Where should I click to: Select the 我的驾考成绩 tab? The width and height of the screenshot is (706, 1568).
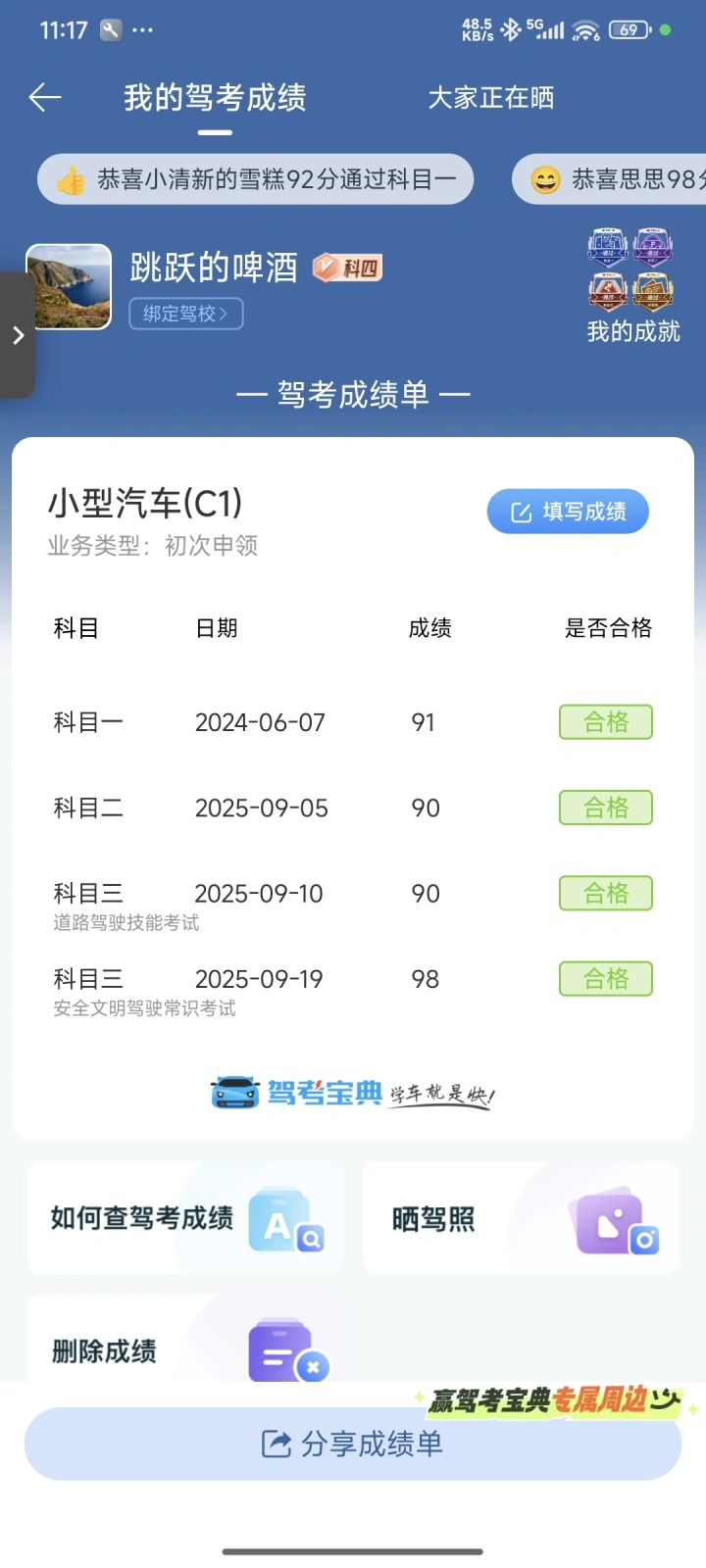pyautogui.click(x=215, y=97)
